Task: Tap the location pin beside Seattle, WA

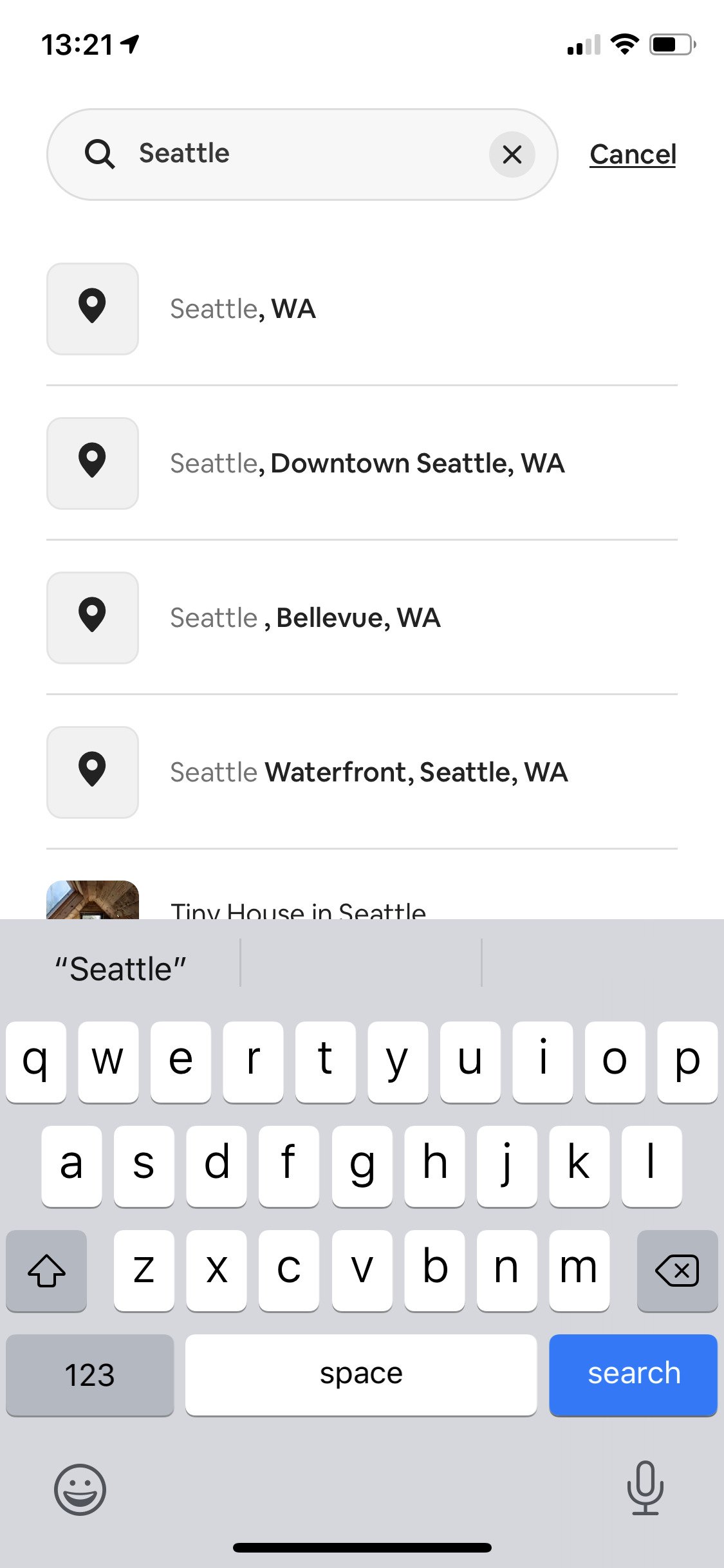Action: pos(92,309)
